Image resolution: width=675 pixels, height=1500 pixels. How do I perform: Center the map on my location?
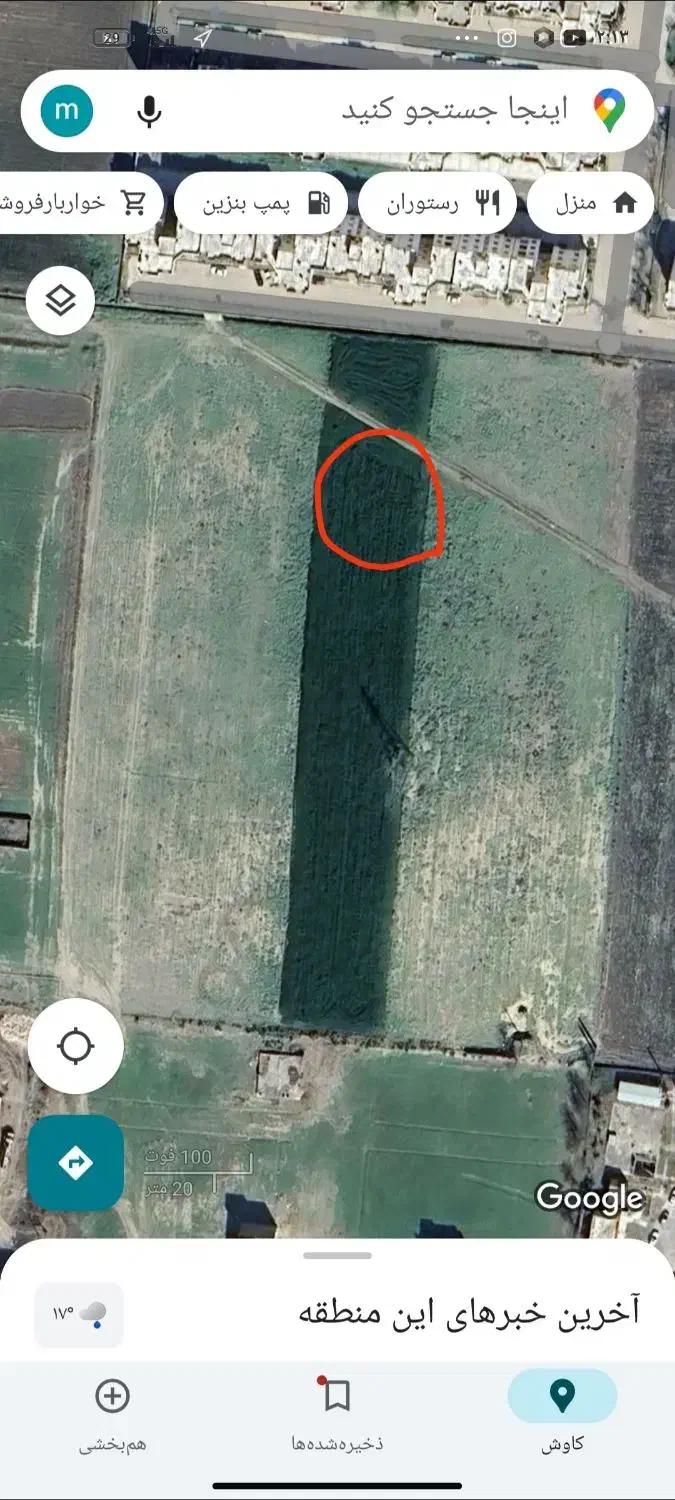pyautogui.click(x=76, y=1046)
